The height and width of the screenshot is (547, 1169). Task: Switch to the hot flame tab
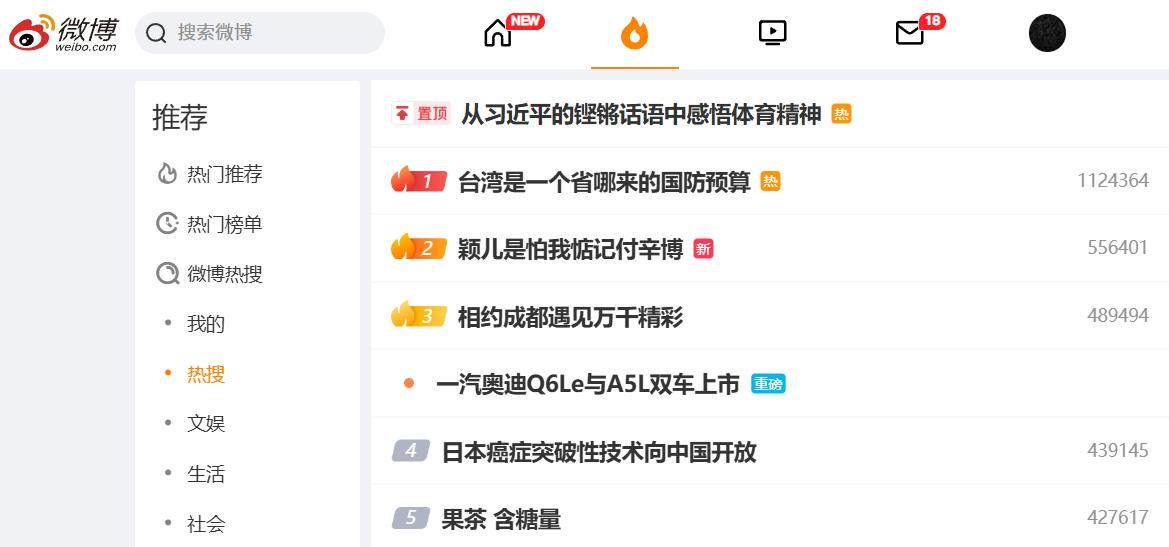point(634,34)
